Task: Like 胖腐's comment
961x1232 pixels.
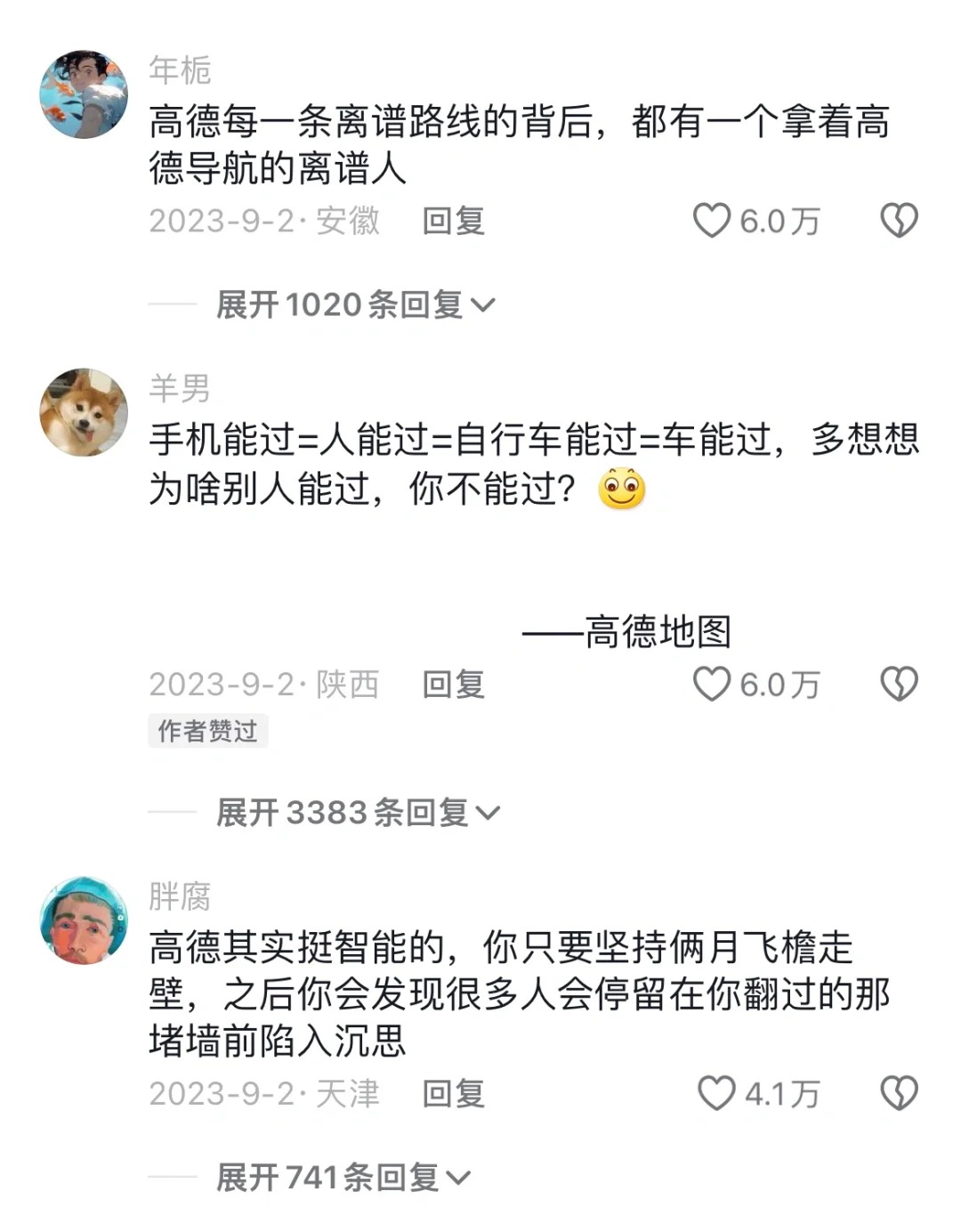Action: [x=716, y=1093]
